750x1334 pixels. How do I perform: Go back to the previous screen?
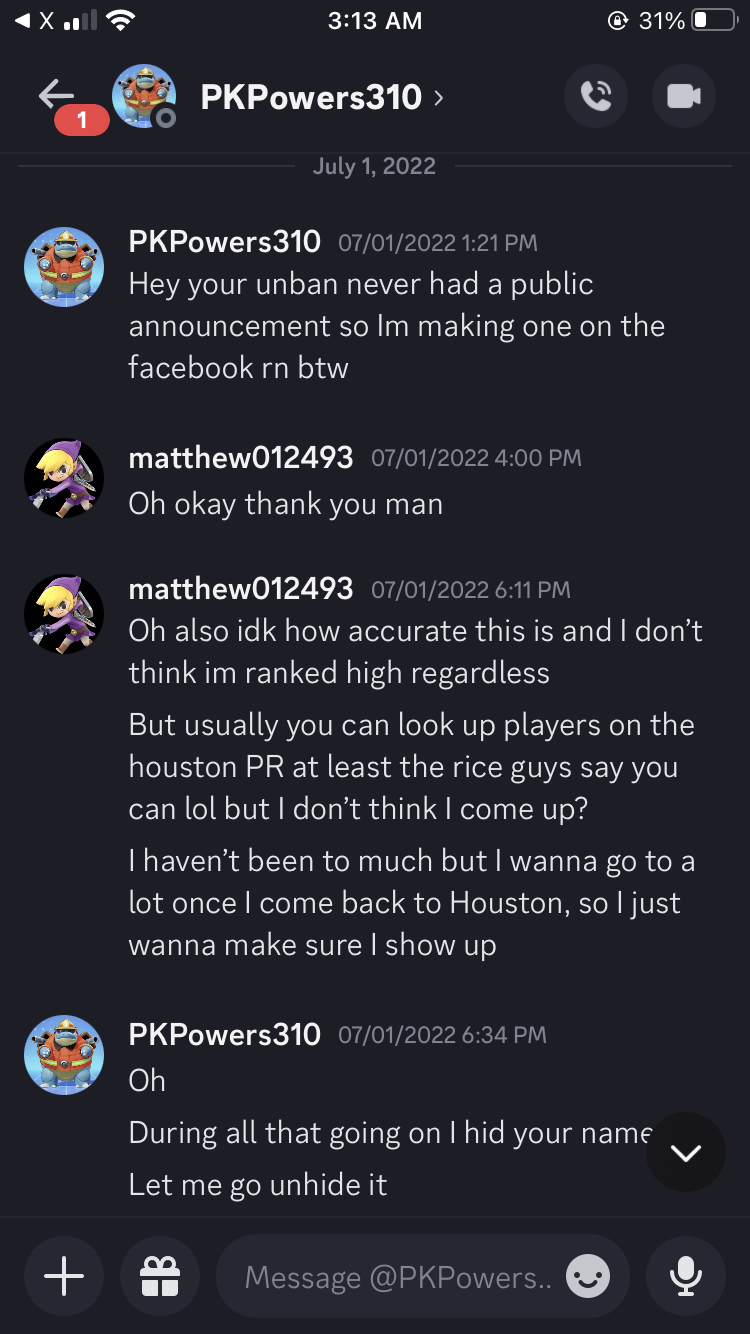click(57, 96)
